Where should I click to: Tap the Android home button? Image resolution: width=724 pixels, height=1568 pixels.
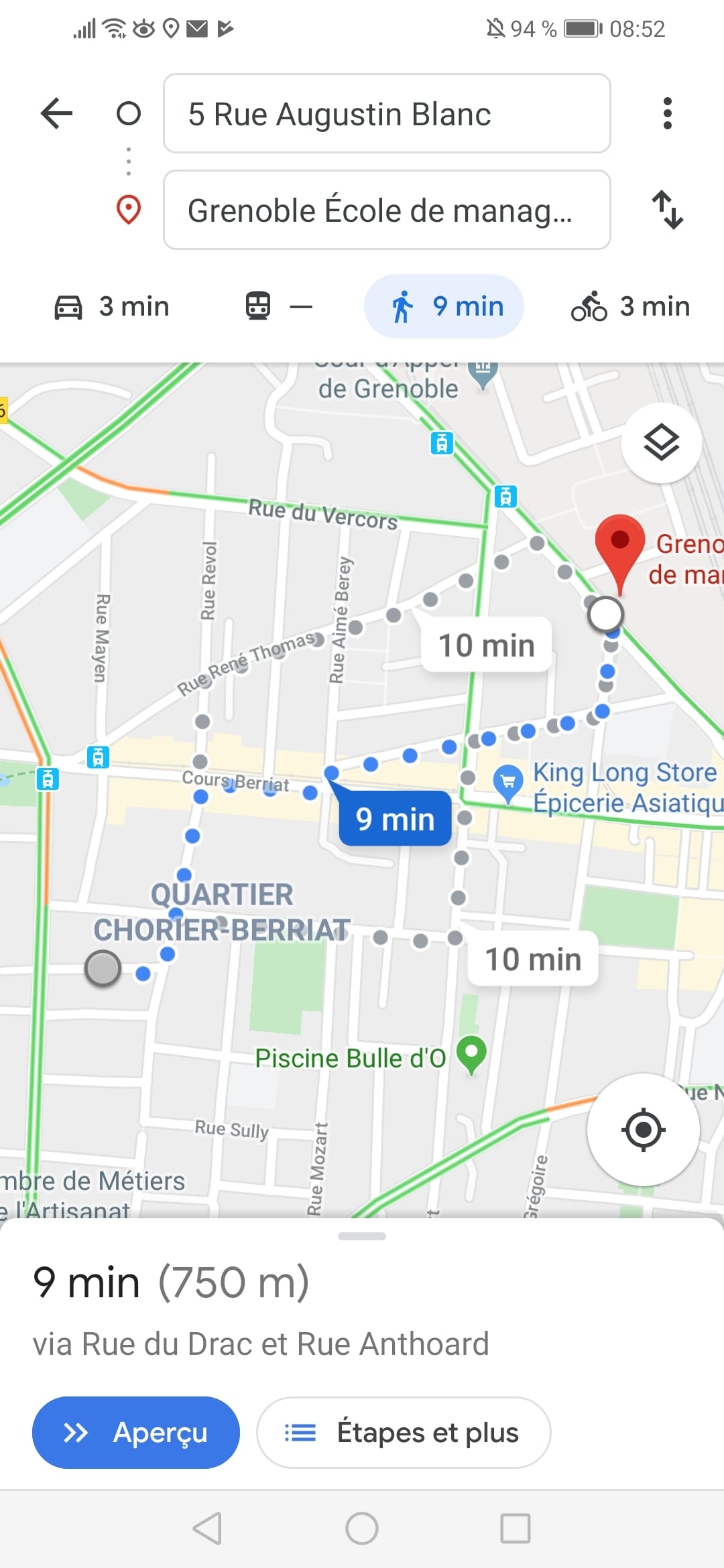(362, 1528)
